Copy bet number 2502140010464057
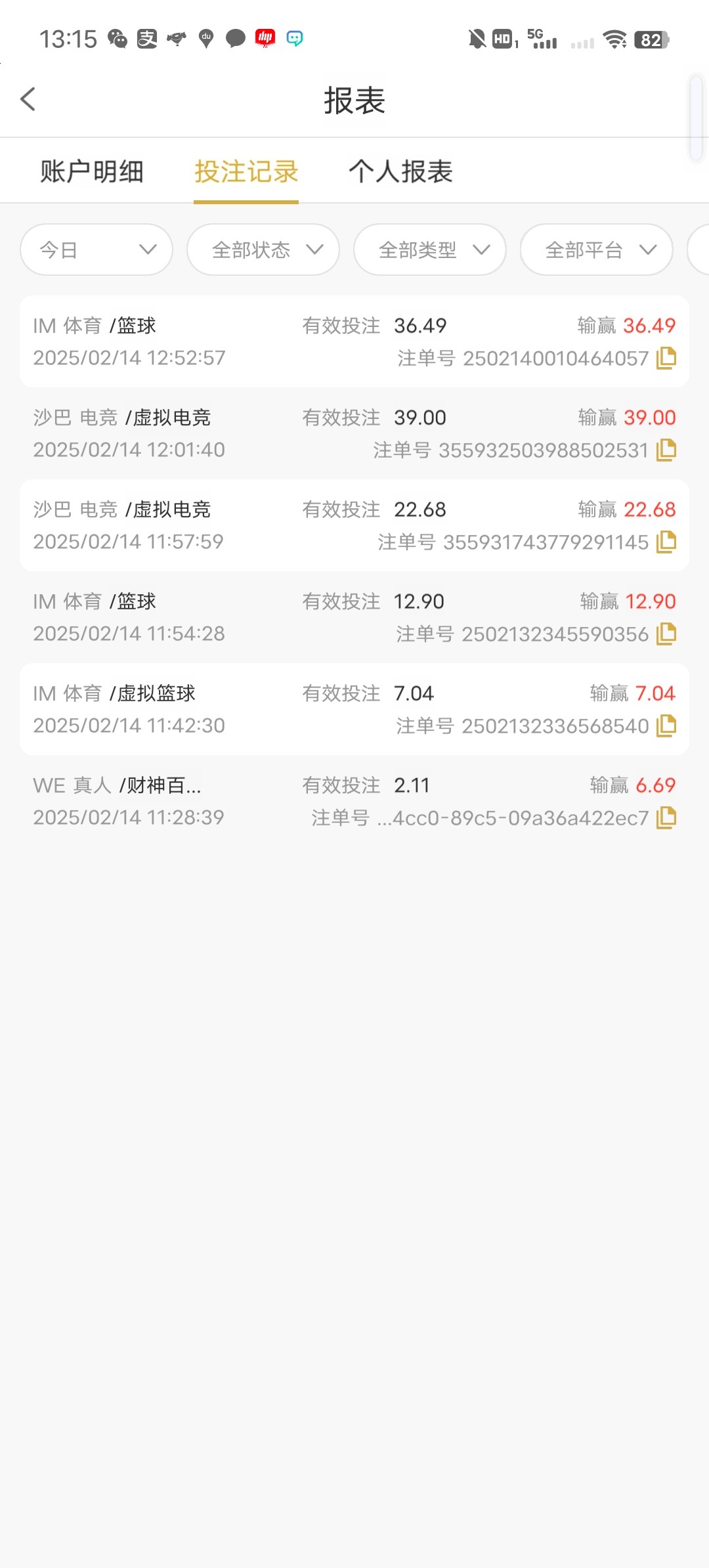Image resolution: width=709 pixels, height=1568 pixels. click(x=666, y=358)
